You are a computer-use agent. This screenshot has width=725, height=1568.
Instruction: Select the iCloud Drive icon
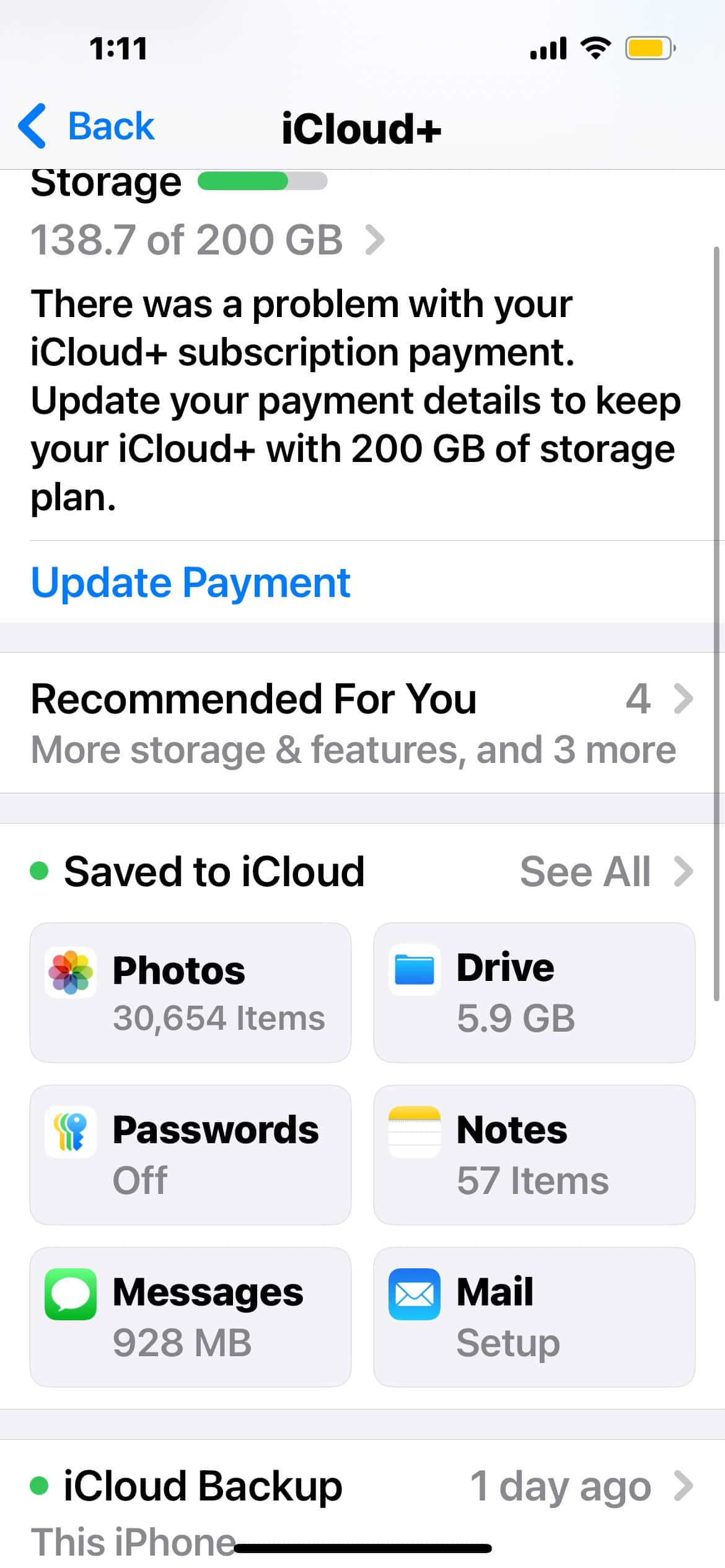pyautogui.click(x=414, y=968)
